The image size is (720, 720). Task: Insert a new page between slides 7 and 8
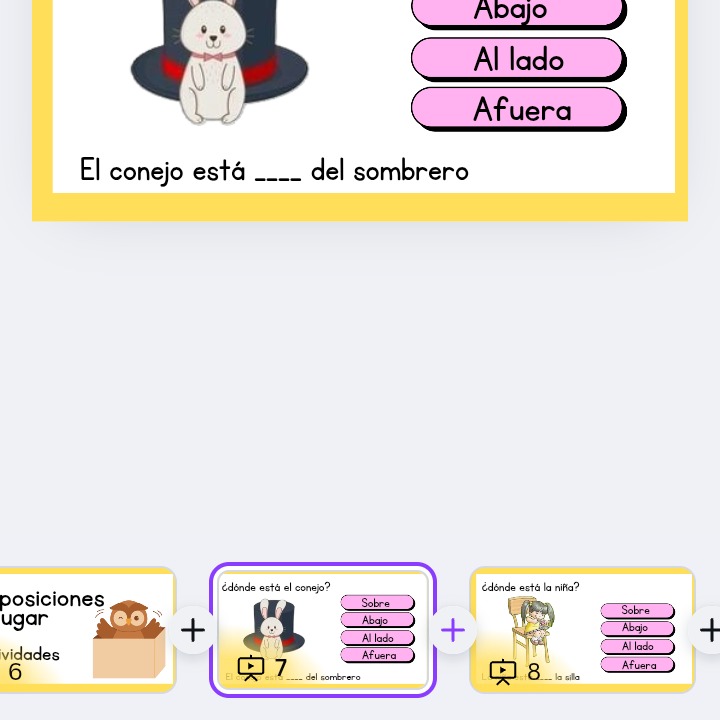click(453, 630)
